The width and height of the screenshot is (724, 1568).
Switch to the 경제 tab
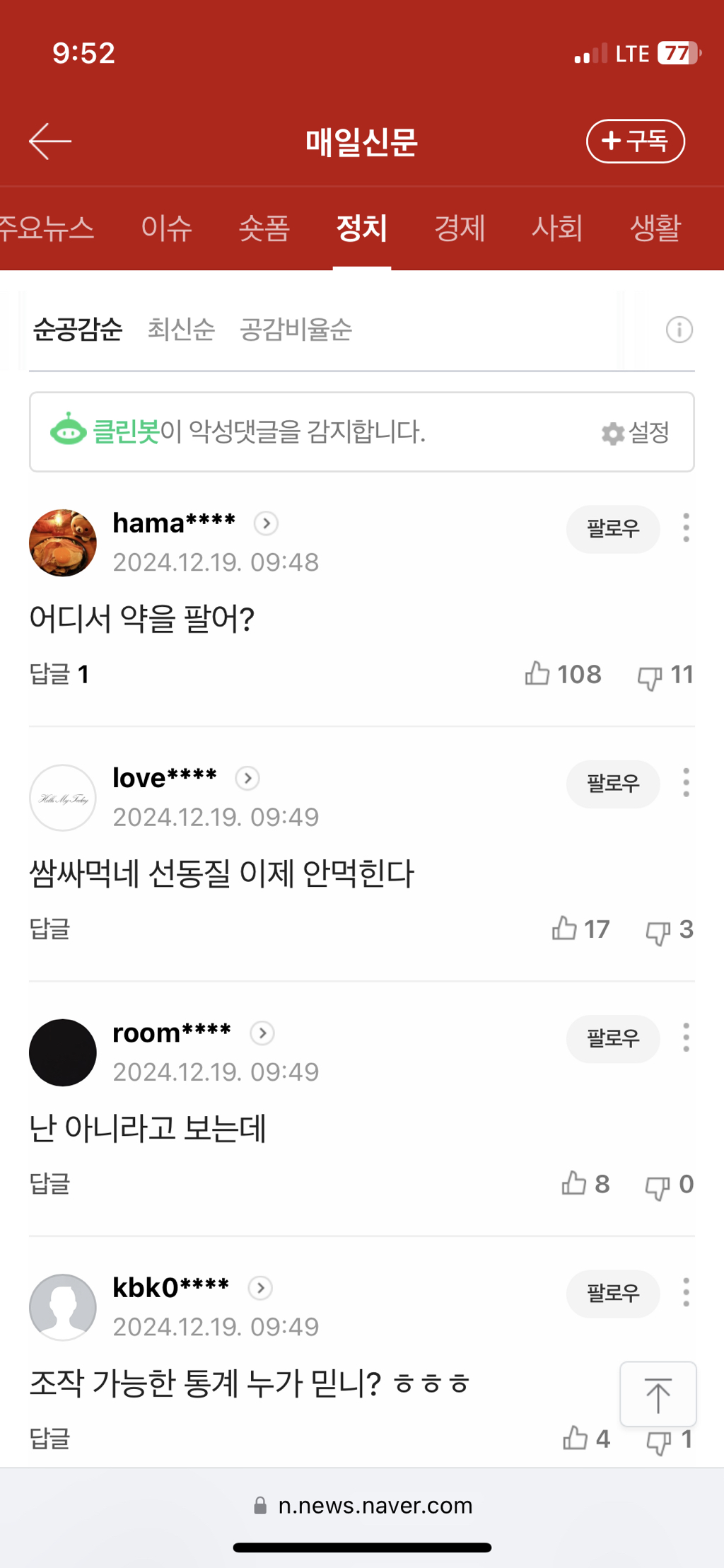point(460,228)
